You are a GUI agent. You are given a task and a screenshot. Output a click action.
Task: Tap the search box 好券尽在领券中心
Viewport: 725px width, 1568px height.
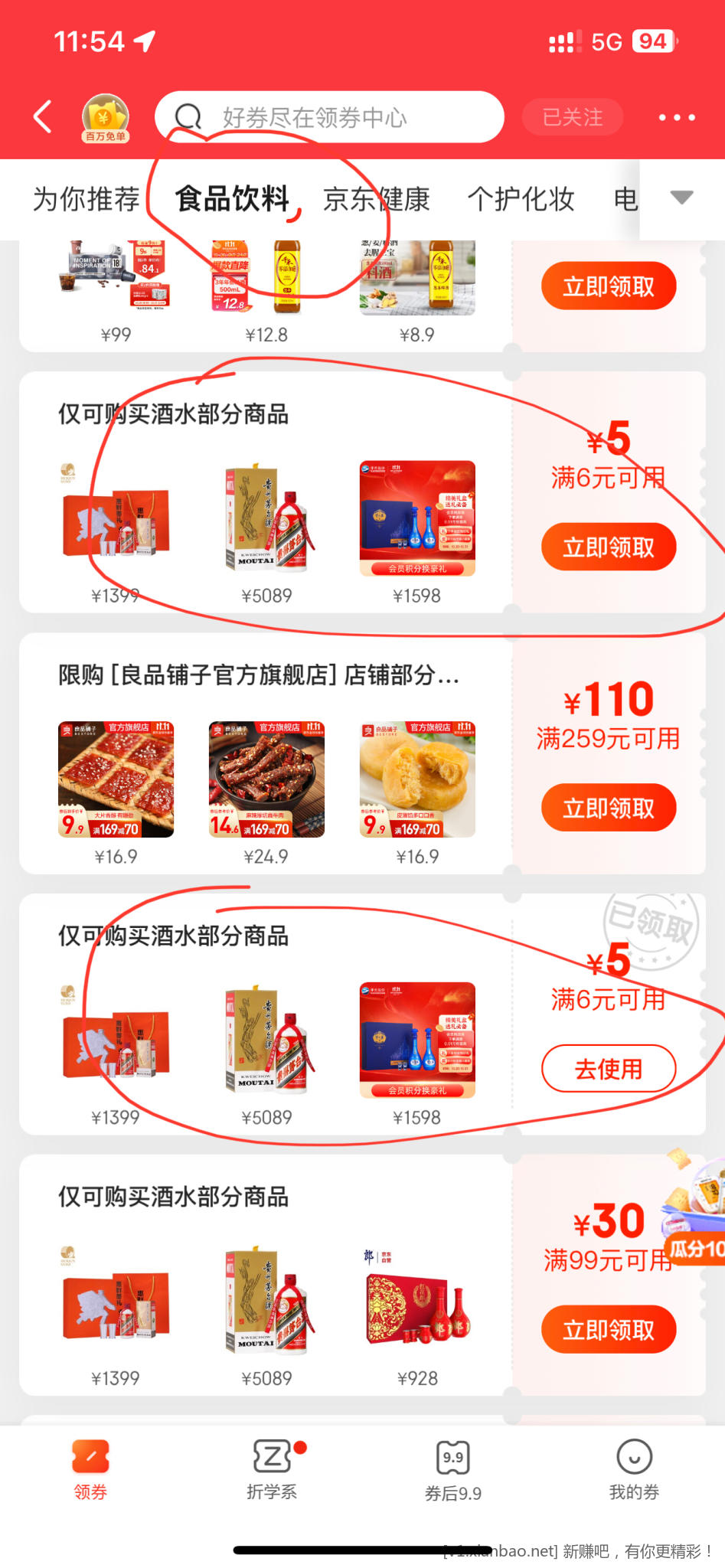point(329,117)
